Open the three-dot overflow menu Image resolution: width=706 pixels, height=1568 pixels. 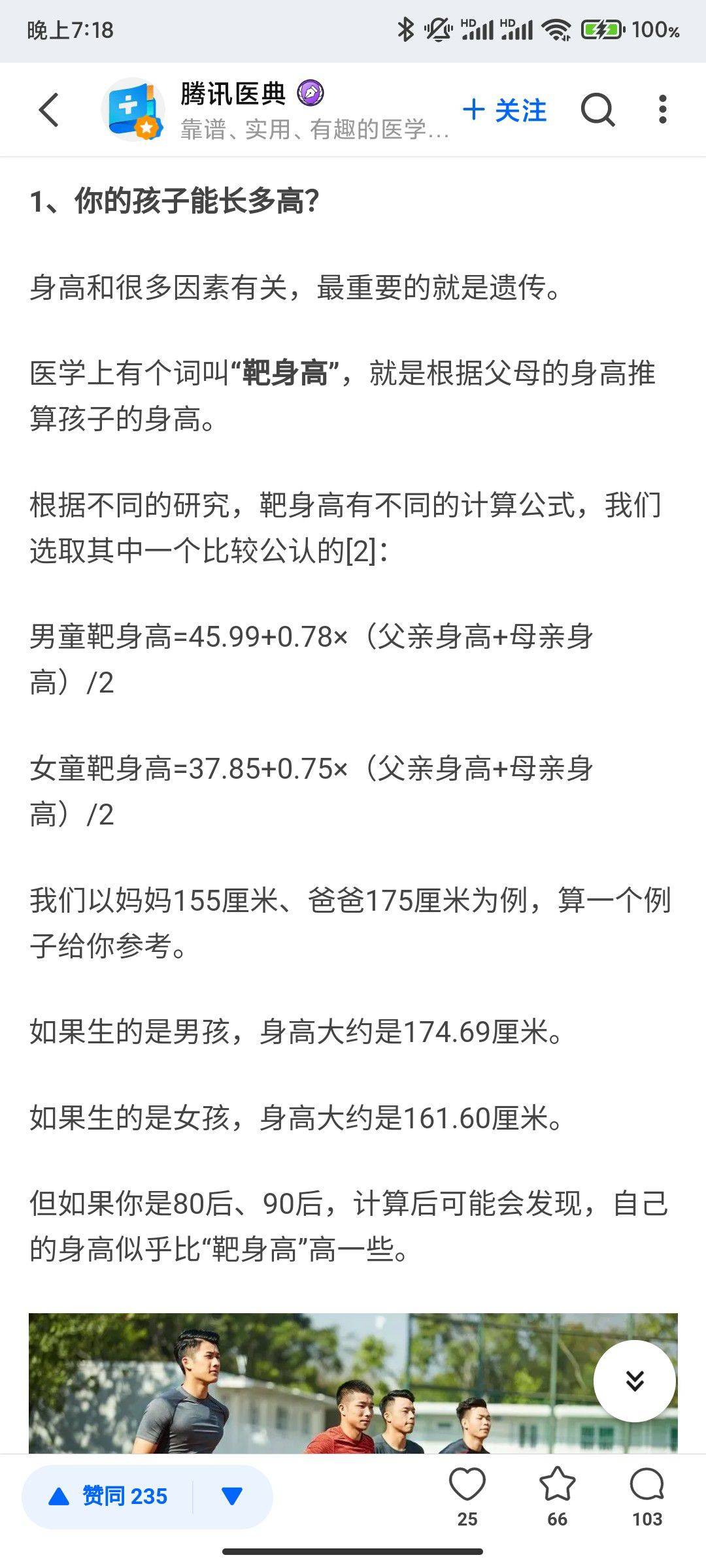[x=662, y=110]
